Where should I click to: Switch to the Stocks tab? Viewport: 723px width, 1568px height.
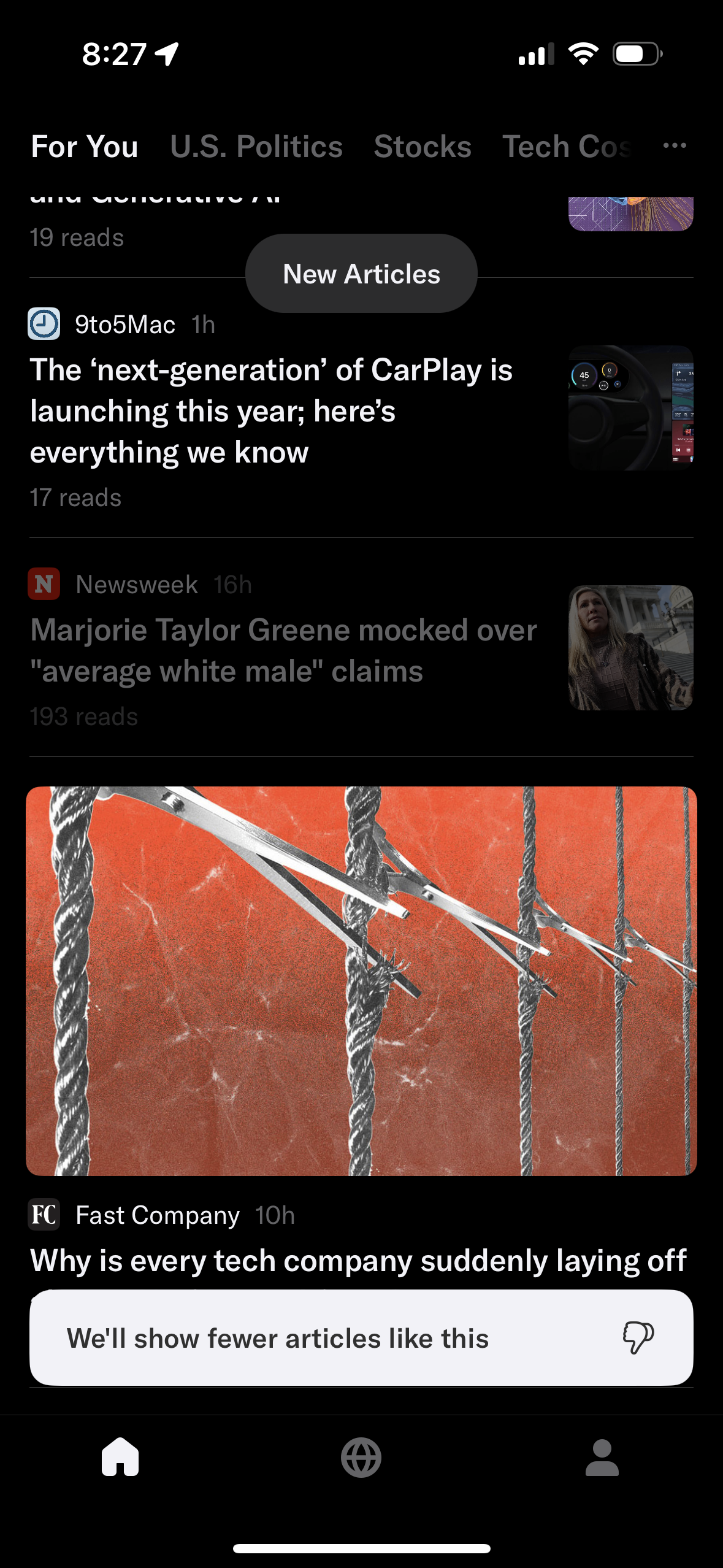(x=423, y=147)
